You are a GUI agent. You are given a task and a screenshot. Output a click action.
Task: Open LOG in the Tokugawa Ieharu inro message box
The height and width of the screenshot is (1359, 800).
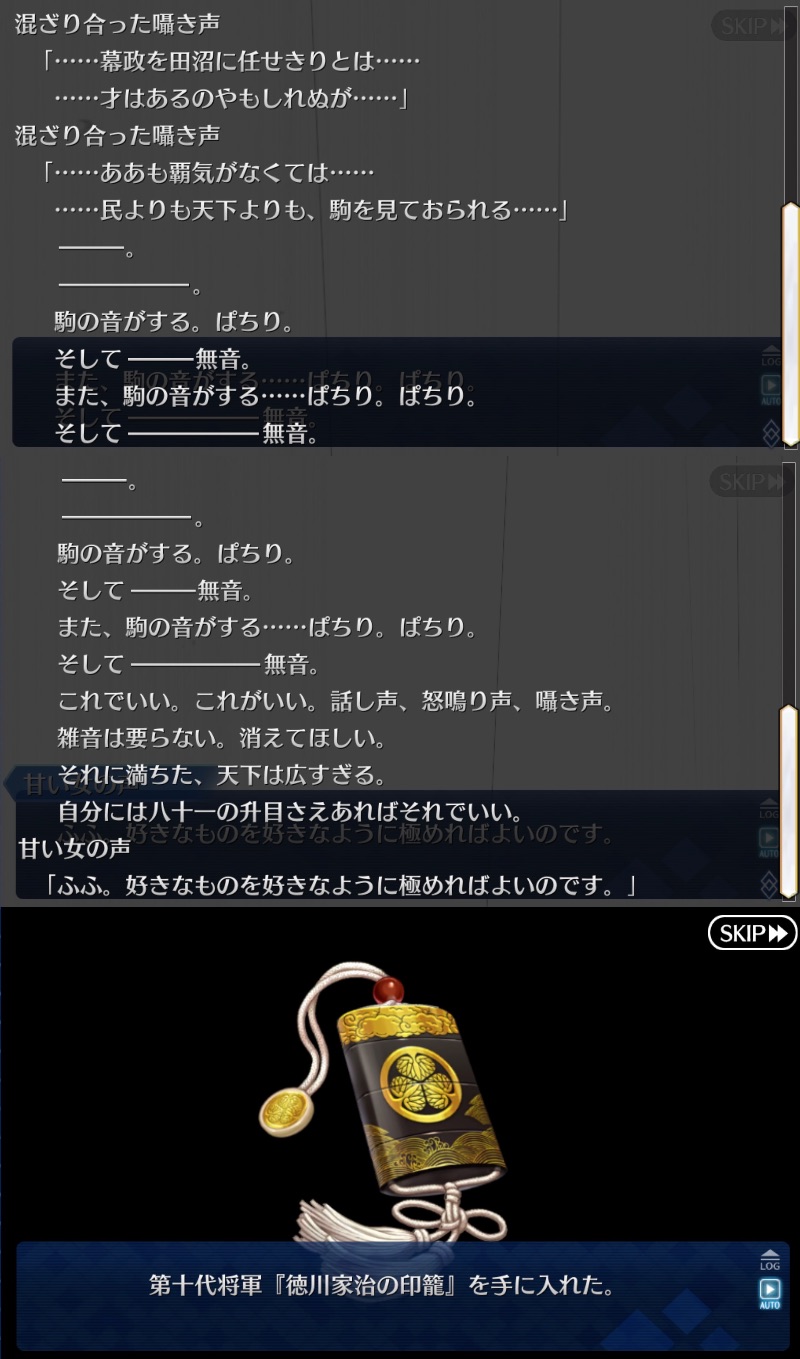click(769, 1261)
